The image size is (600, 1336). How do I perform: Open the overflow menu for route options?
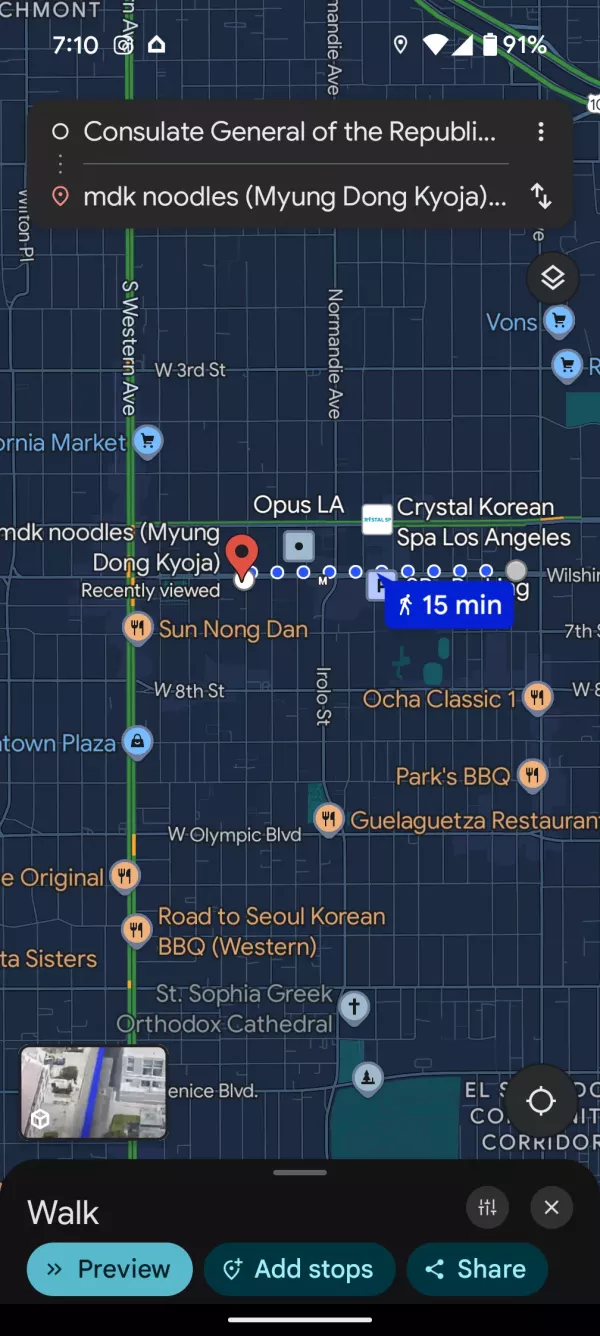click(541, 132)
